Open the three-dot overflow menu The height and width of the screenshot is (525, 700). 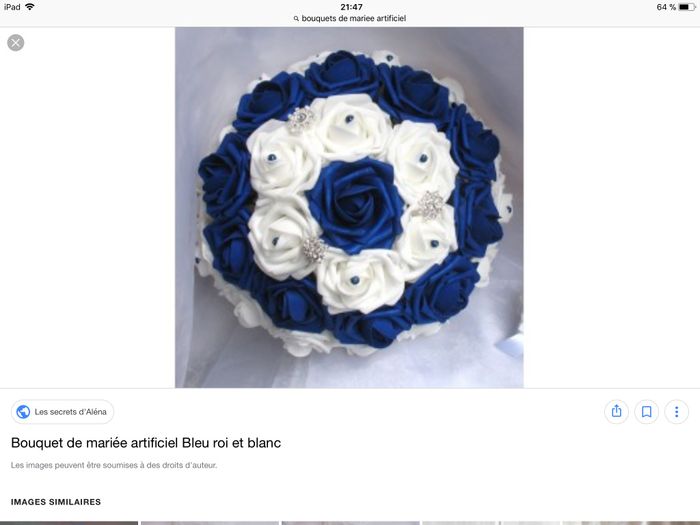pyautogui.click(x=677, y=411)
